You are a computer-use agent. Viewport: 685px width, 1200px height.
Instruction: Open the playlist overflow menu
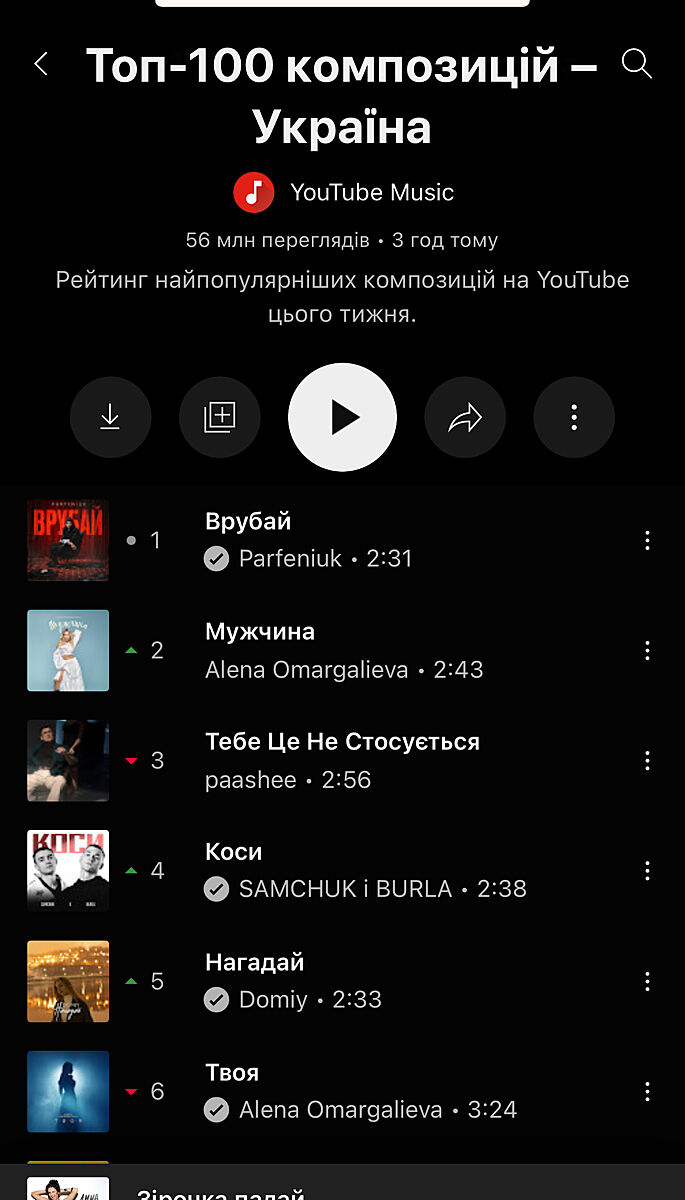pyautogui.click(x=574, y=417)
